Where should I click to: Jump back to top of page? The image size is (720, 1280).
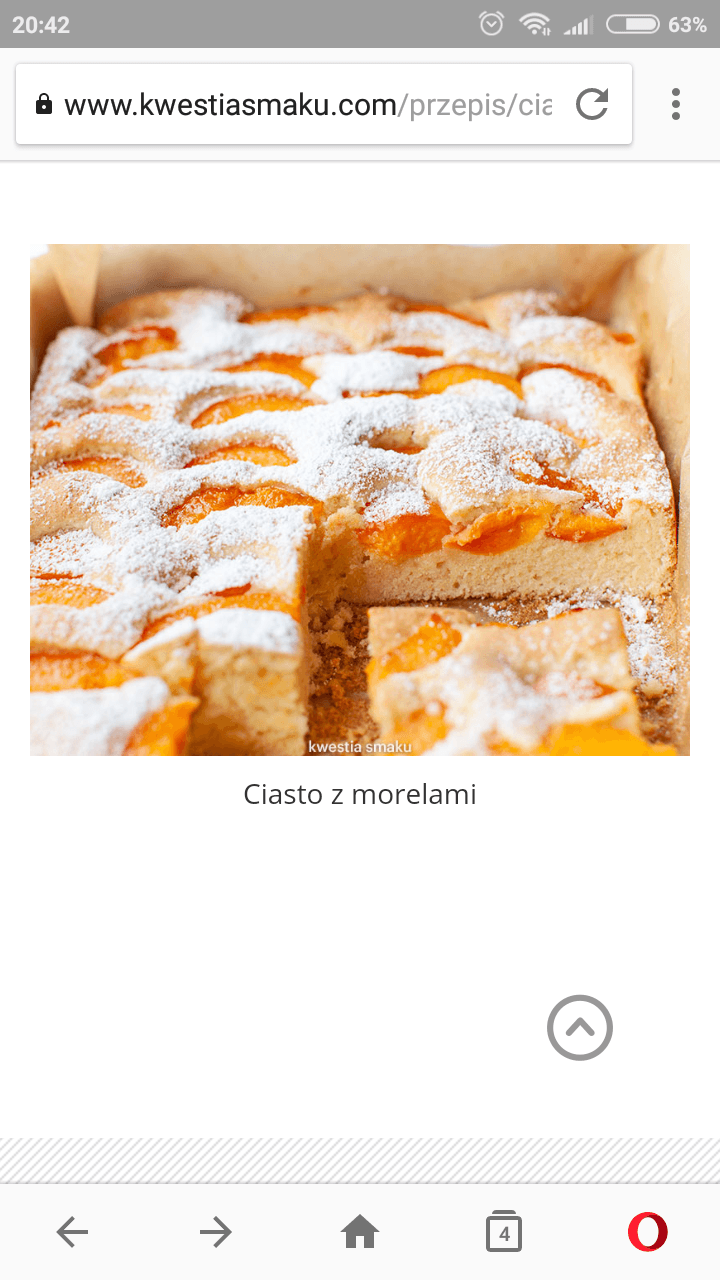point(580,1027)
